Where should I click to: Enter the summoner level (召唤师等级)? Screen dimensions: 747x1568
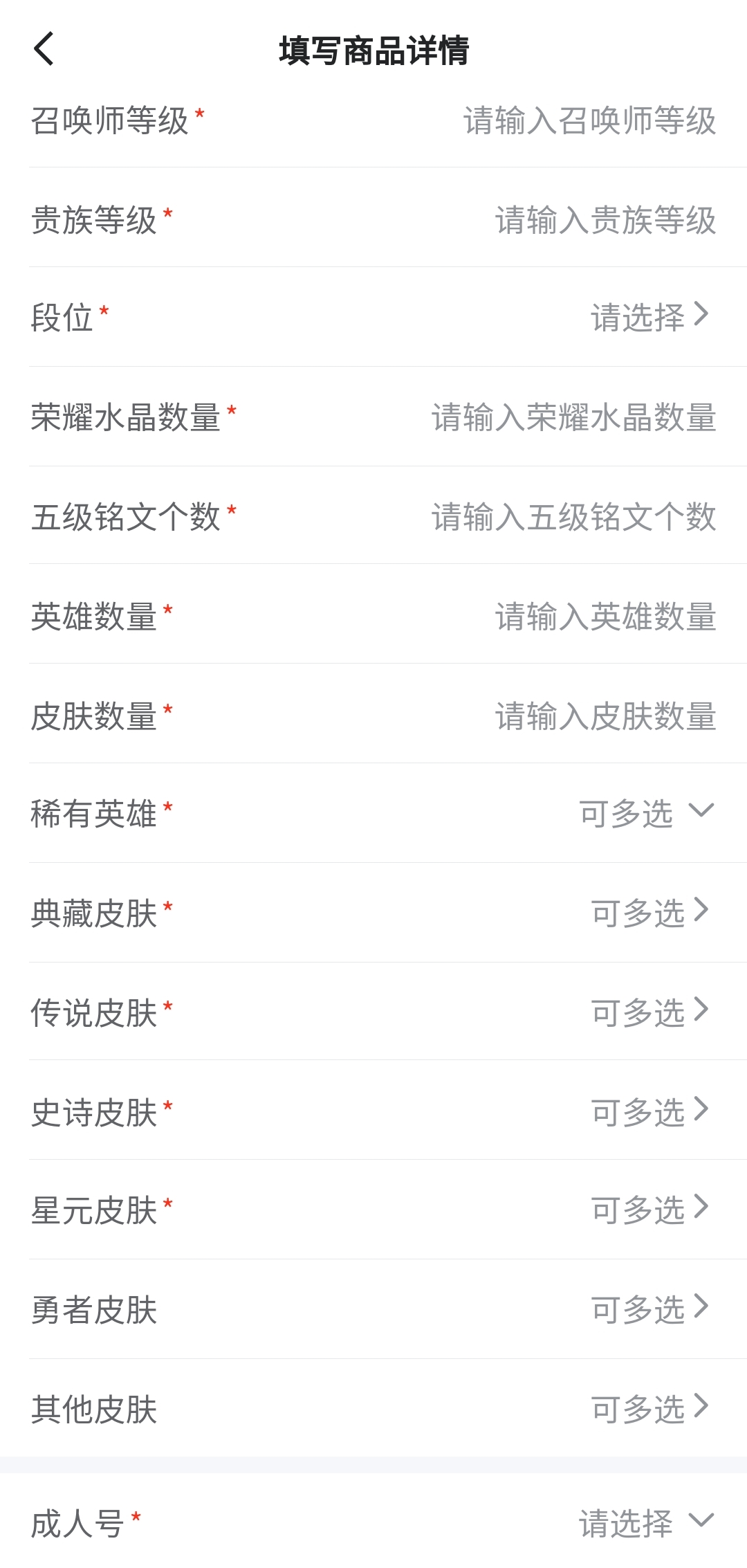(x=589, y=121)
